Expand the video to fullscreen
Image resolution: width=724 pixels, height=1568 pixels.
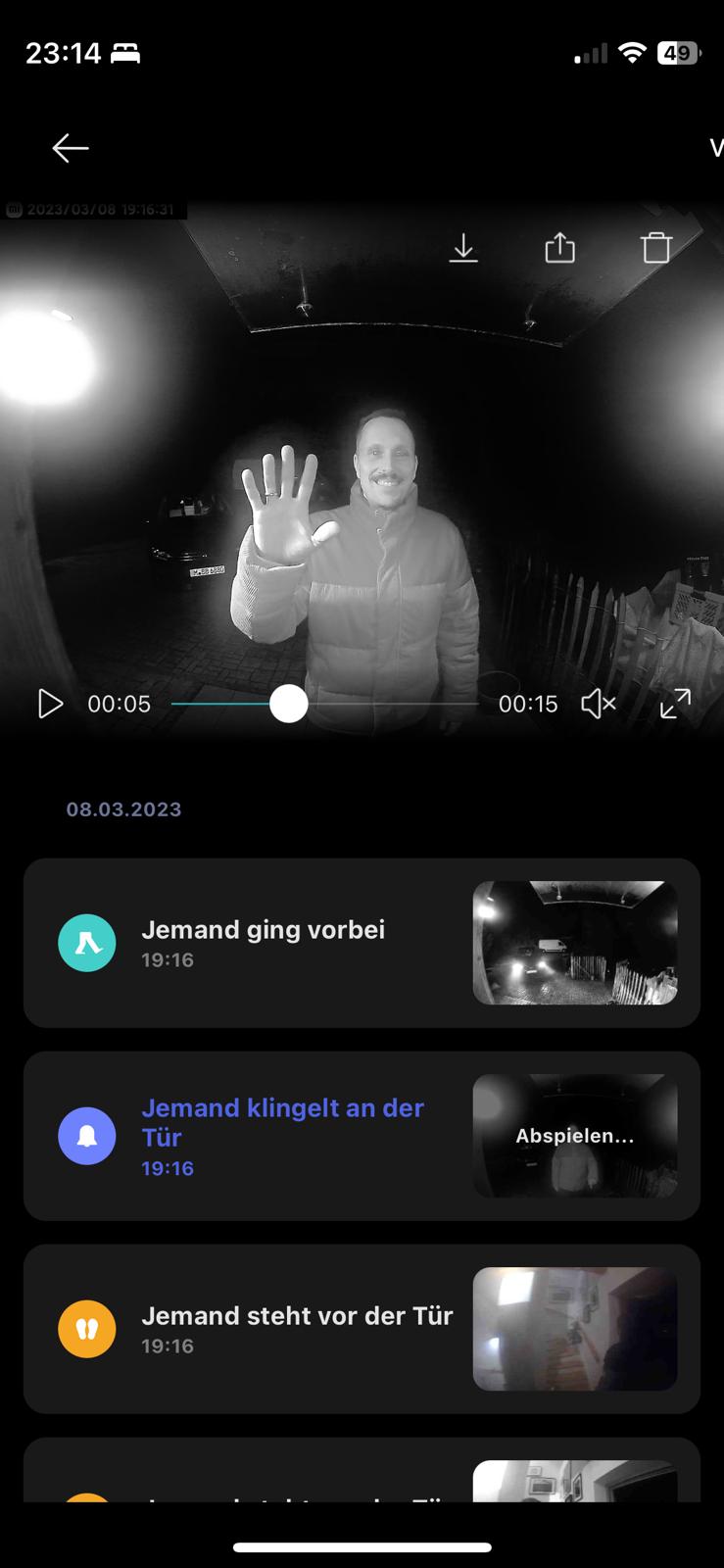pyautogui.click(x=675, y=704)
